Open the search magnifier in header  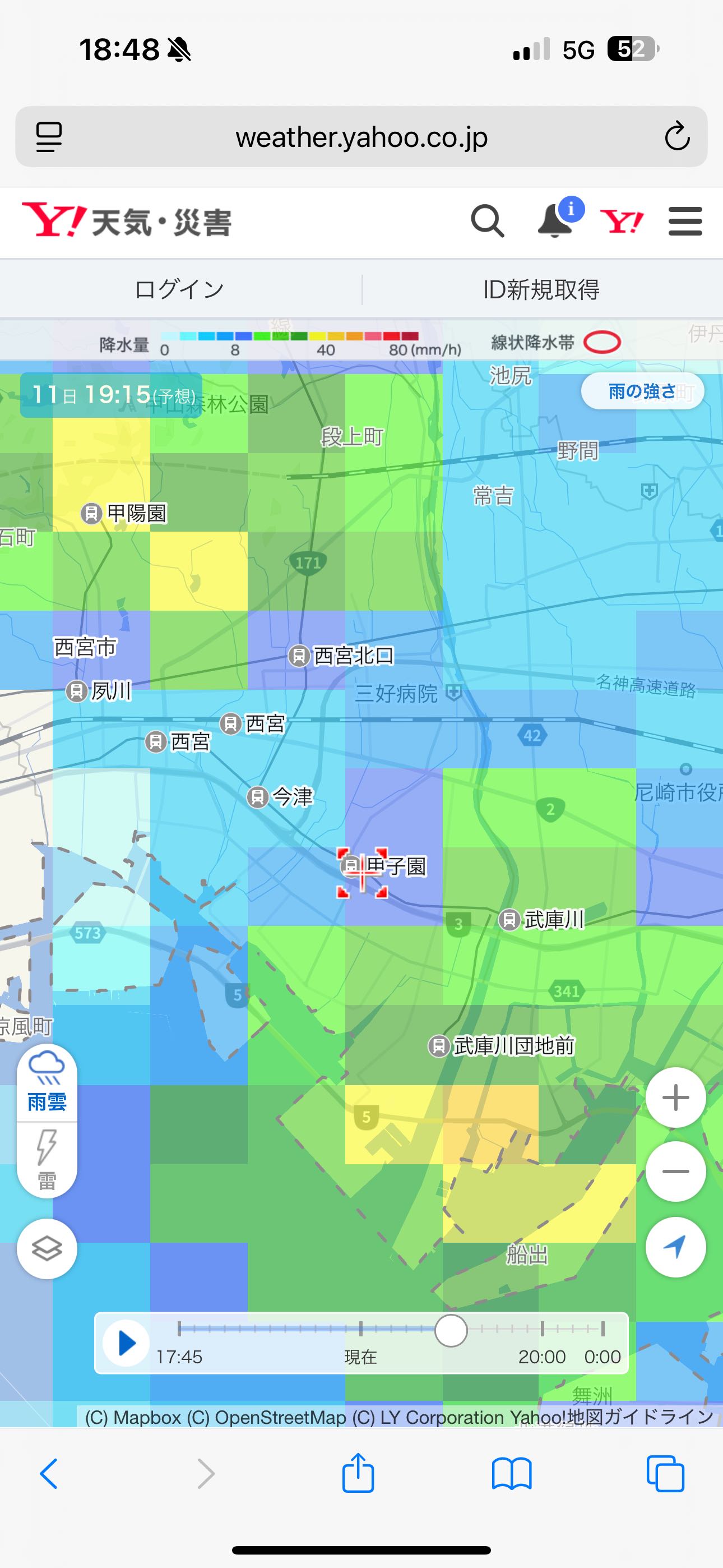coord(488,221)
